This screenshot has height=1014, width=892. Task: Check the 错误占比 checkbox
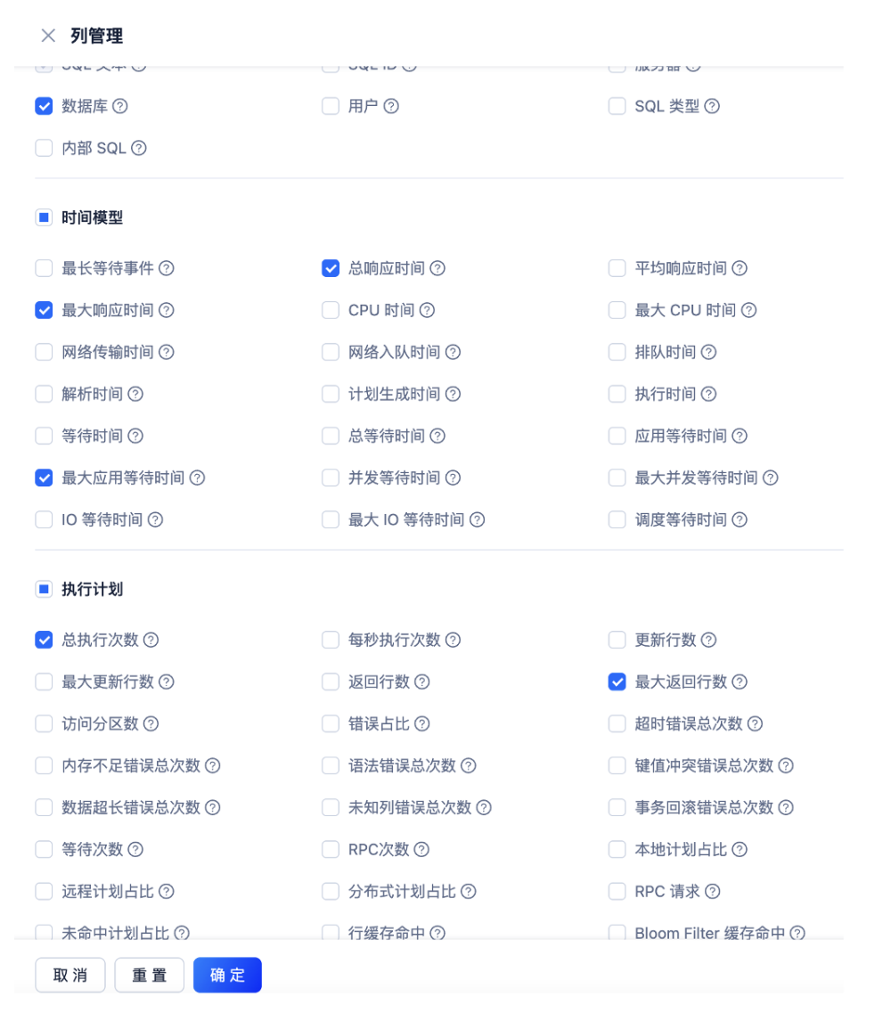click(x=331, y=724)
